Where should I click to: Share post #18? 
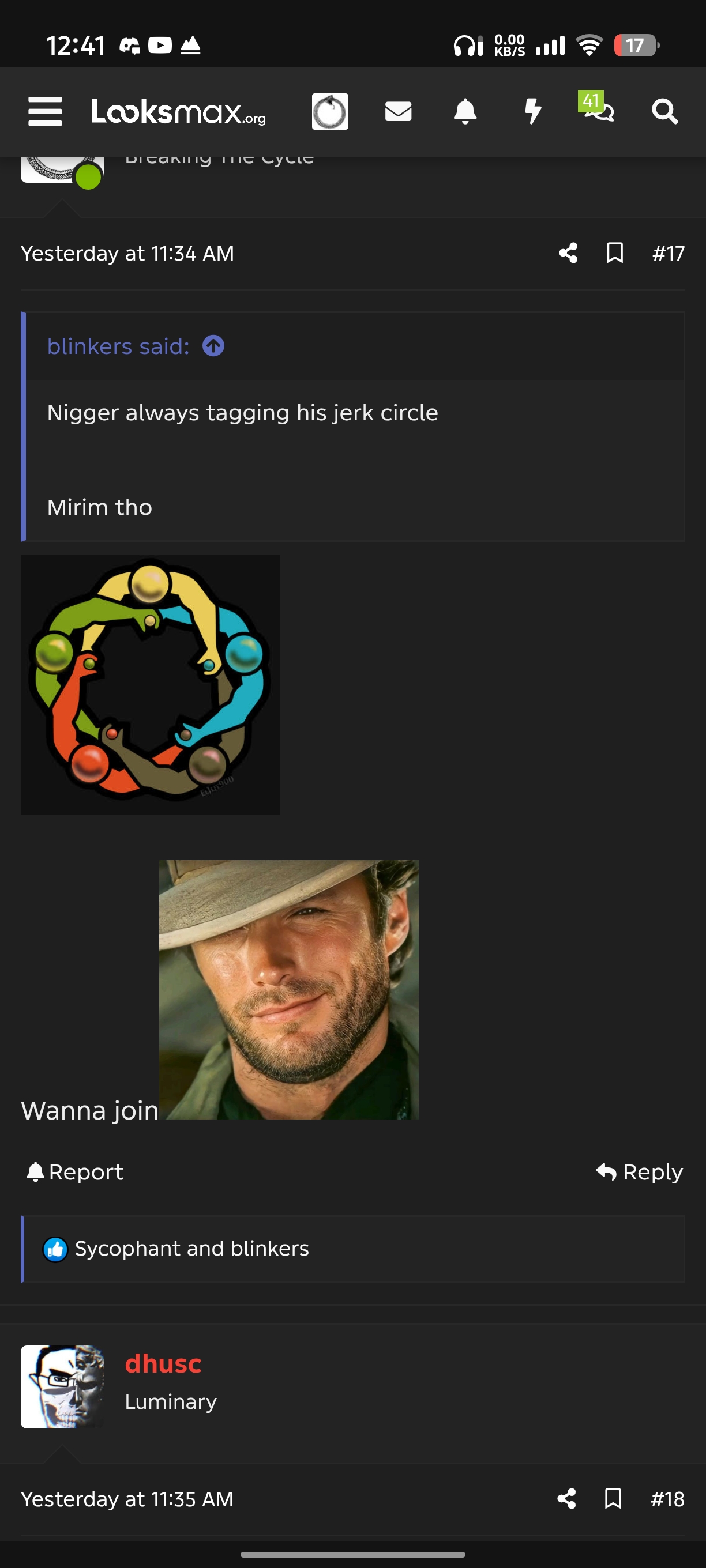click(x=566, y=1499)
